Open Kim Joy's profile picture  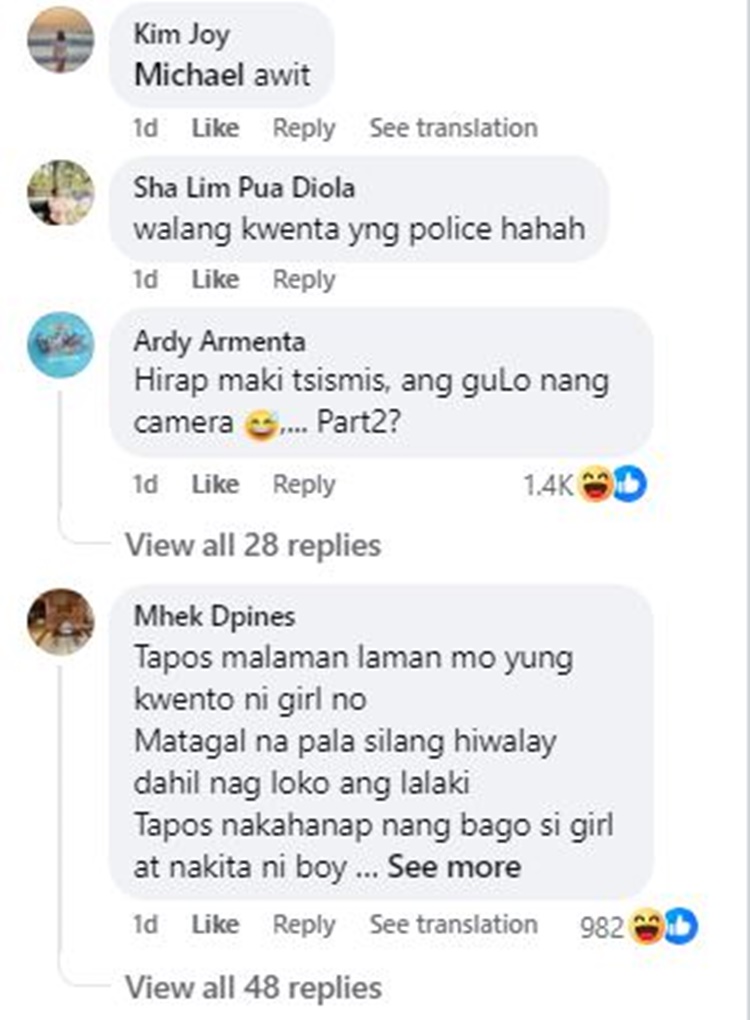click(x=60, y=39)
